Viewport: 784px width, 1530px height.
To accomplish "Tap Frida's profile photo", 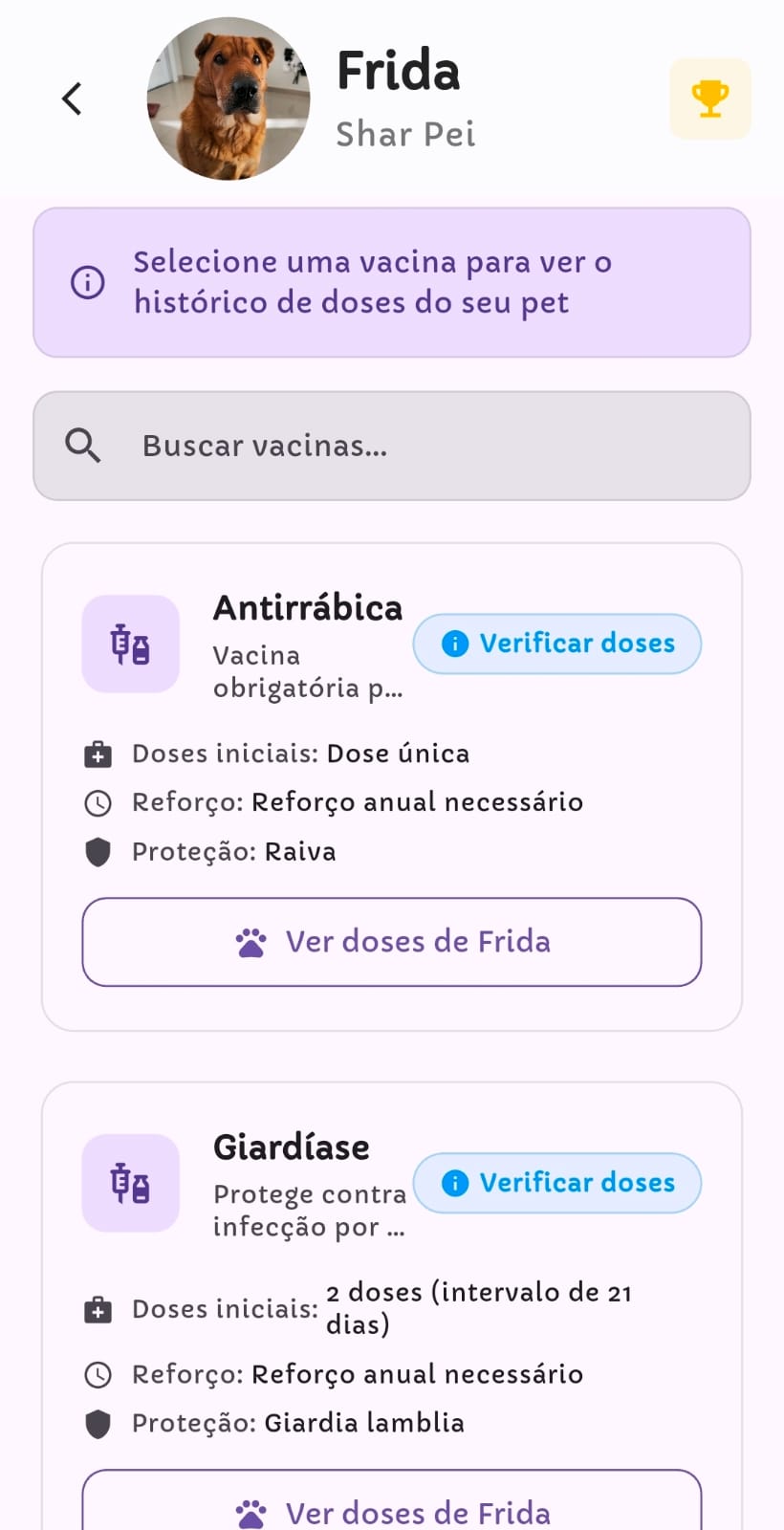I will click(229, 98).
